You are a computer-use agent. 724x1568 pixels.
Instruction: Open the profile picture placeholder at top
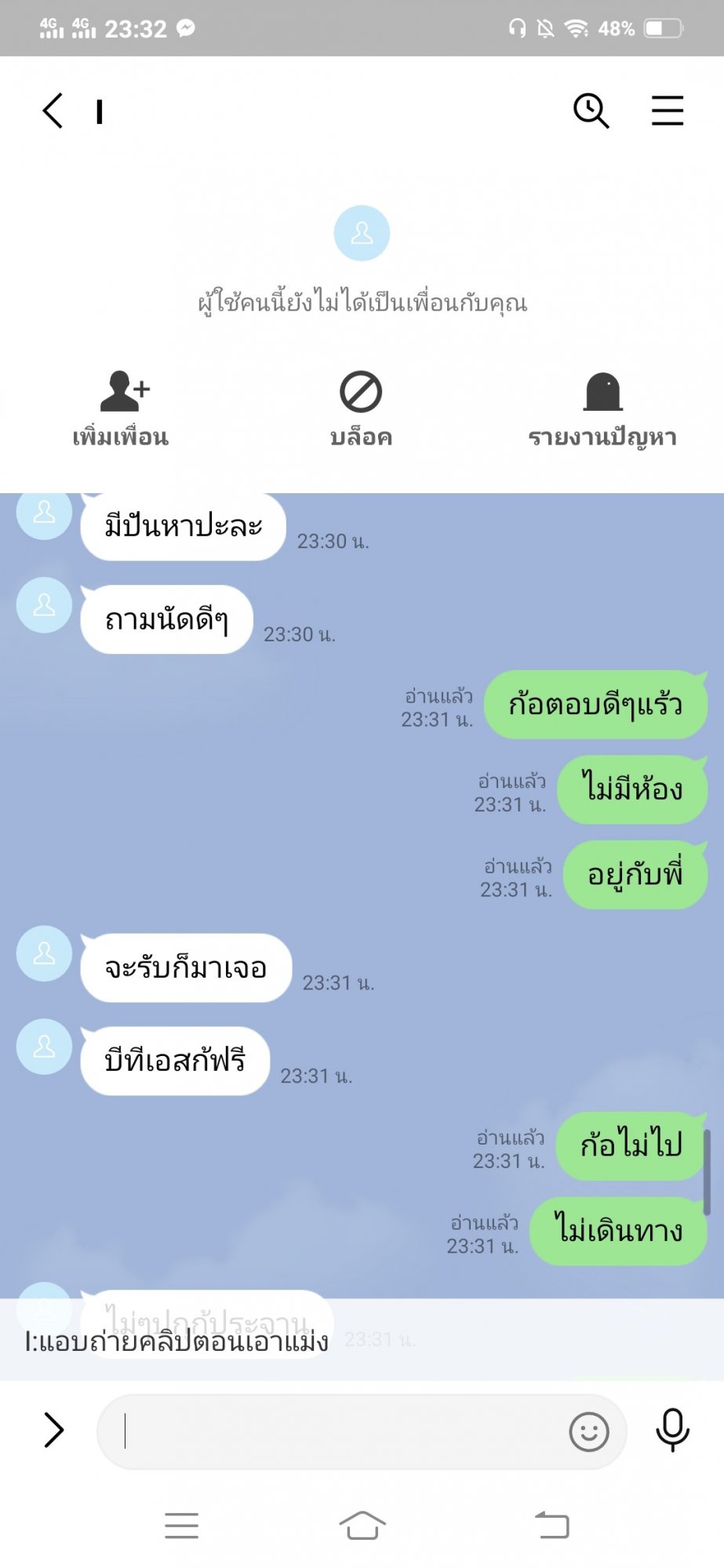pyautogui.click(x=362, y=233)
